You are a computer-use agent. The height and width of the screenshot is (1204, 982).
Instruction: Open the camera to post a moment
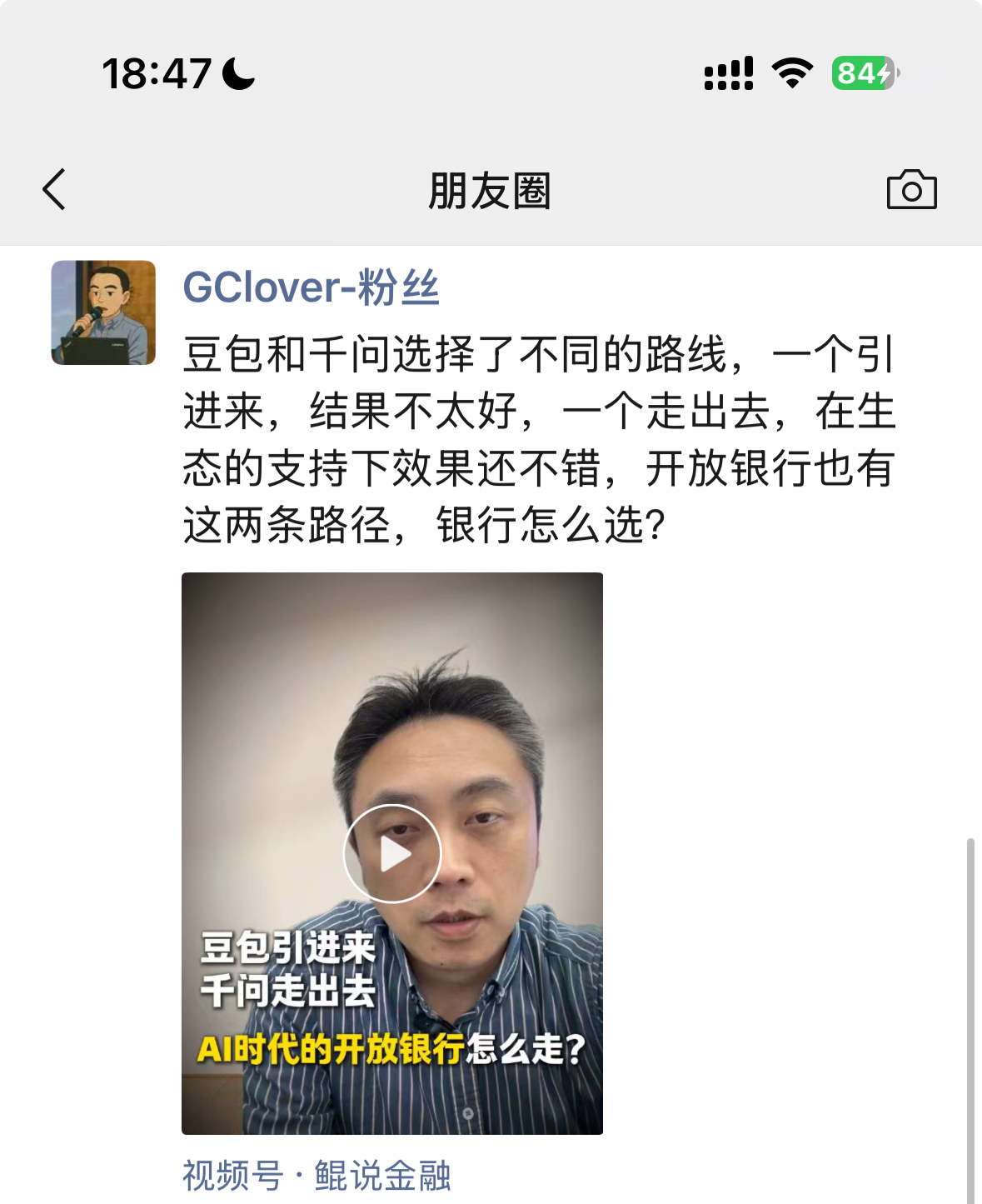click(x=911, y=190)
